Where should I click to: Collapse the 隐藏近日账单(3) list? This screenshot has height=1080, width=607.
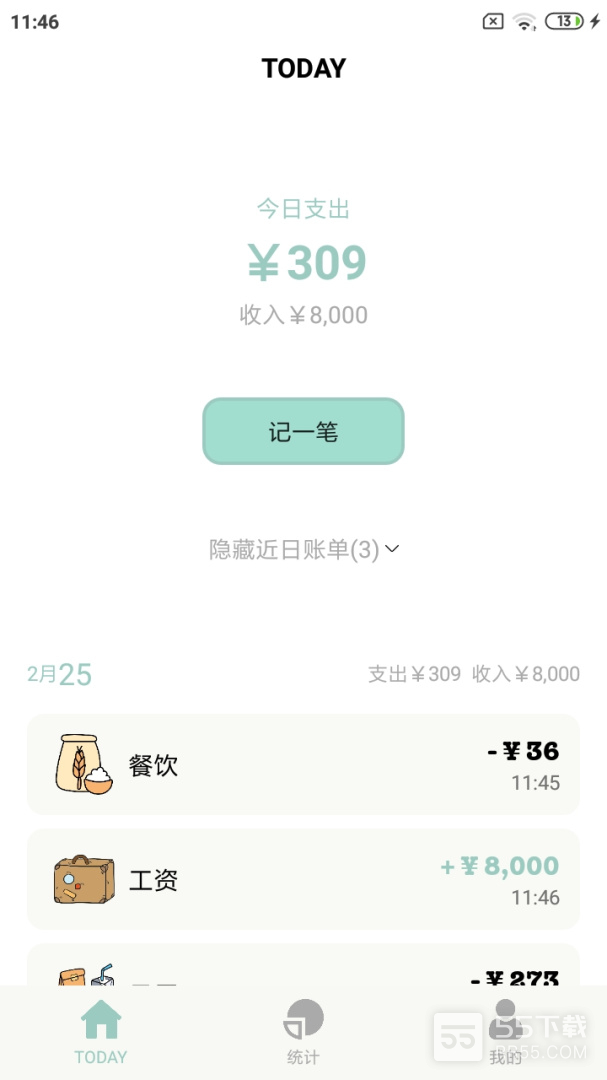tap(304, 550)
